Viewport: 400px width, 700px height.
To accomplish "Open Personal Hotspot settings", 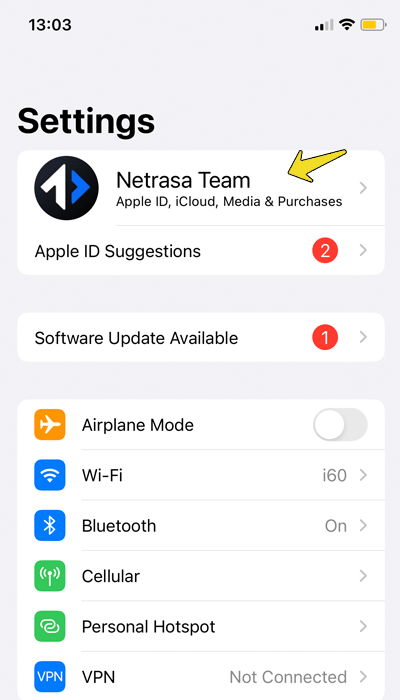I will [200, 626].
